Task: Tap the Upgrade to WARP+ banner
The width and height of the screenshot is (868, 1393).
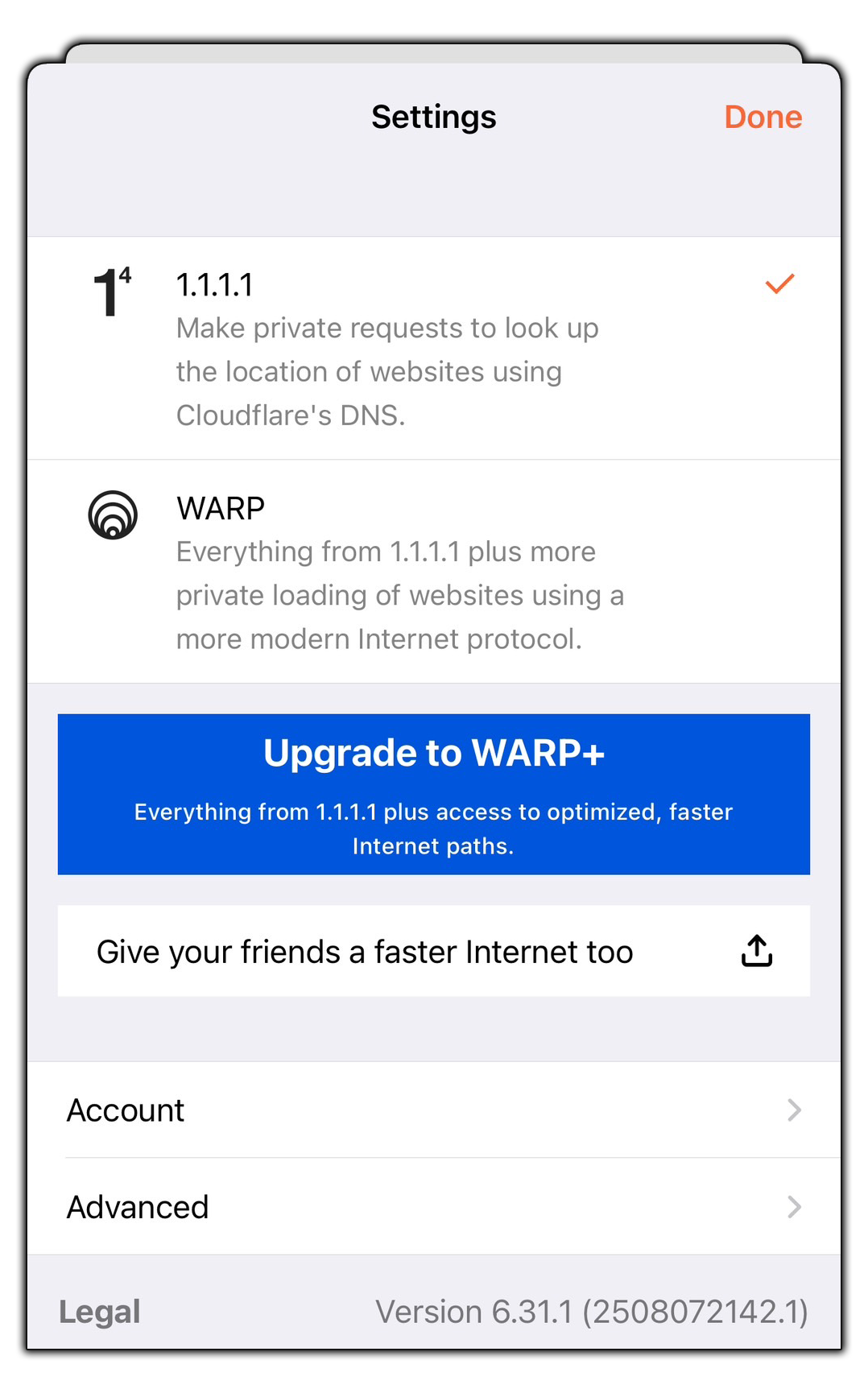Action: [433, 794]
